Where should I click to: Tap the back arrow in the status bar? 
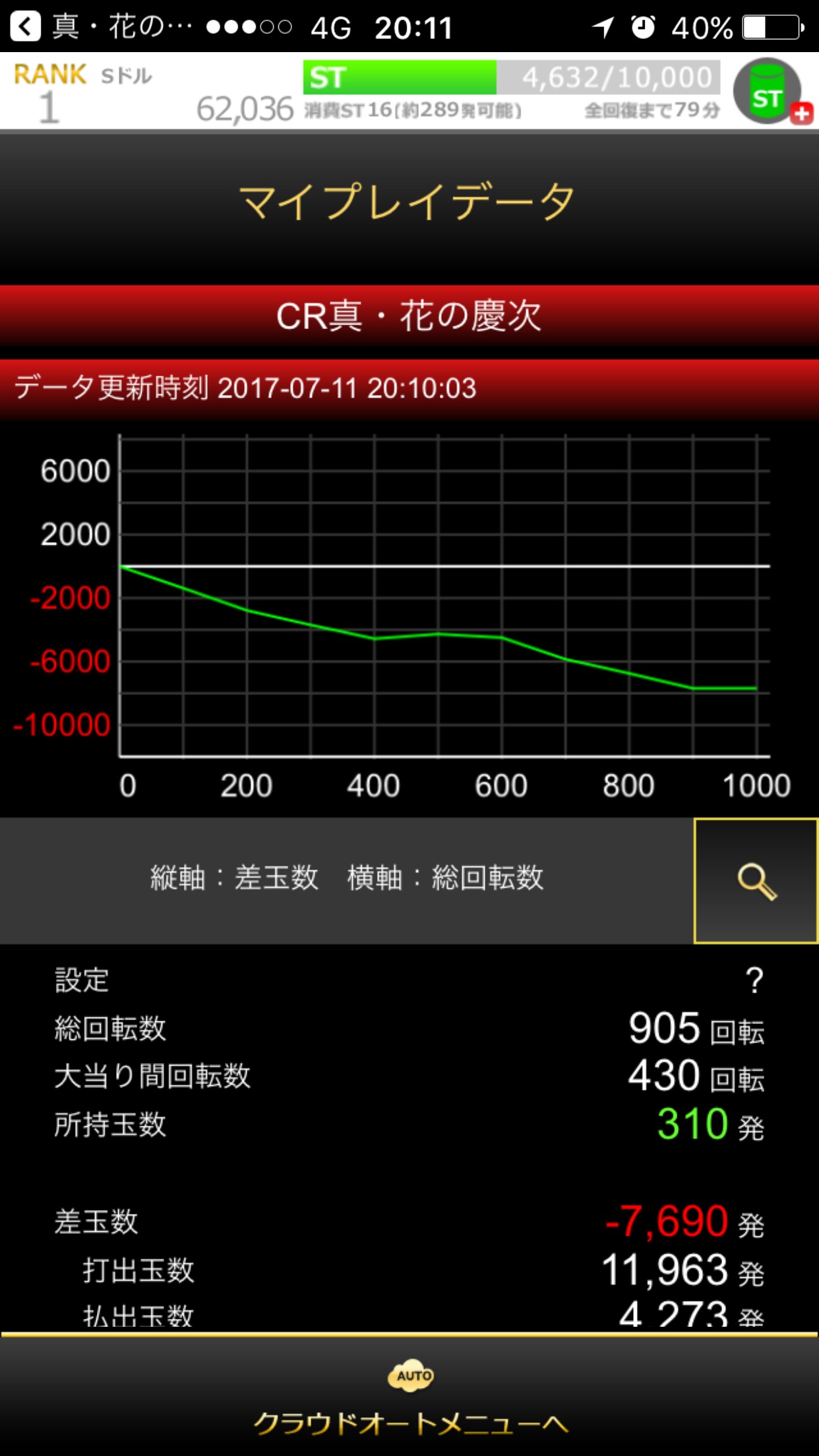(26, 27)
